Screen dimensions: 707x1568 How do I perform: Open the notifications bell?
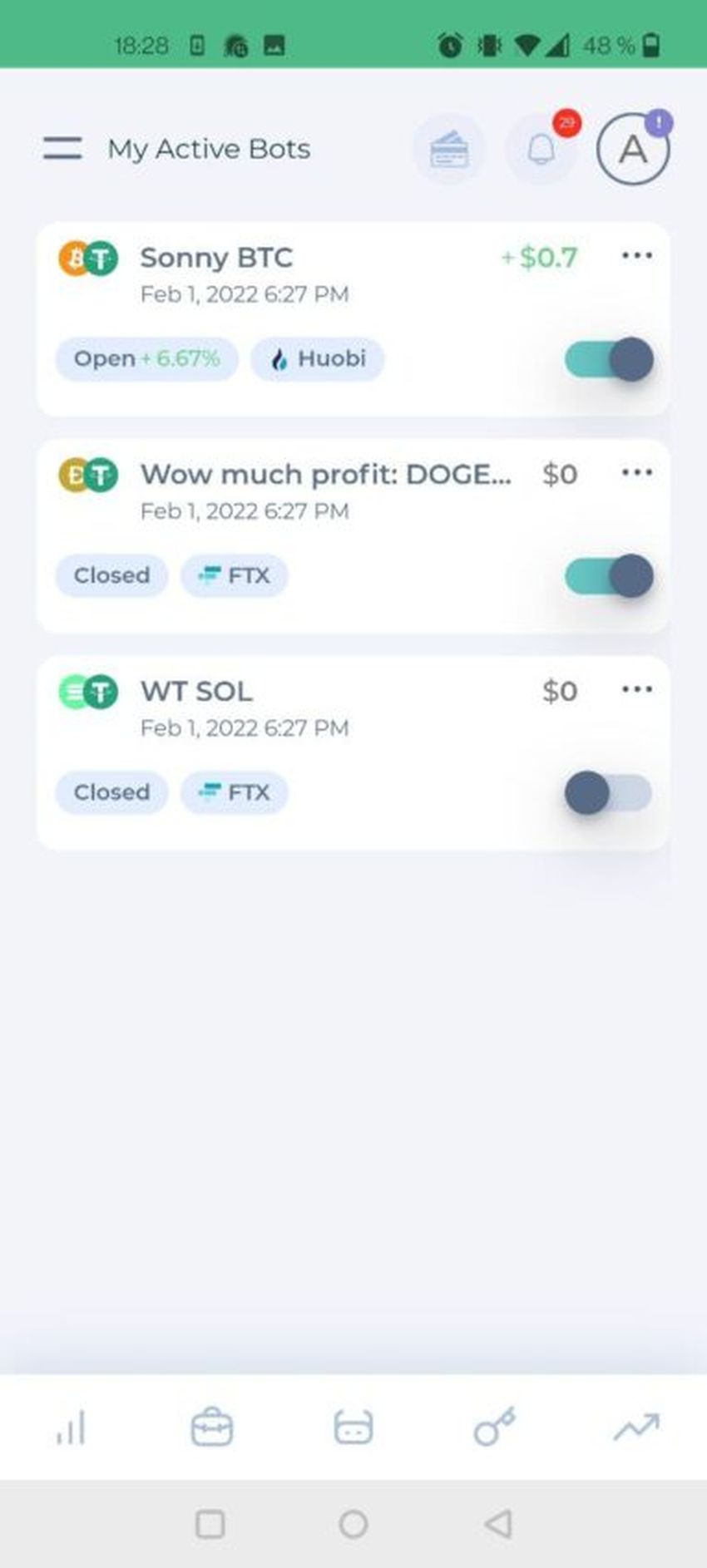pos(541,150)
